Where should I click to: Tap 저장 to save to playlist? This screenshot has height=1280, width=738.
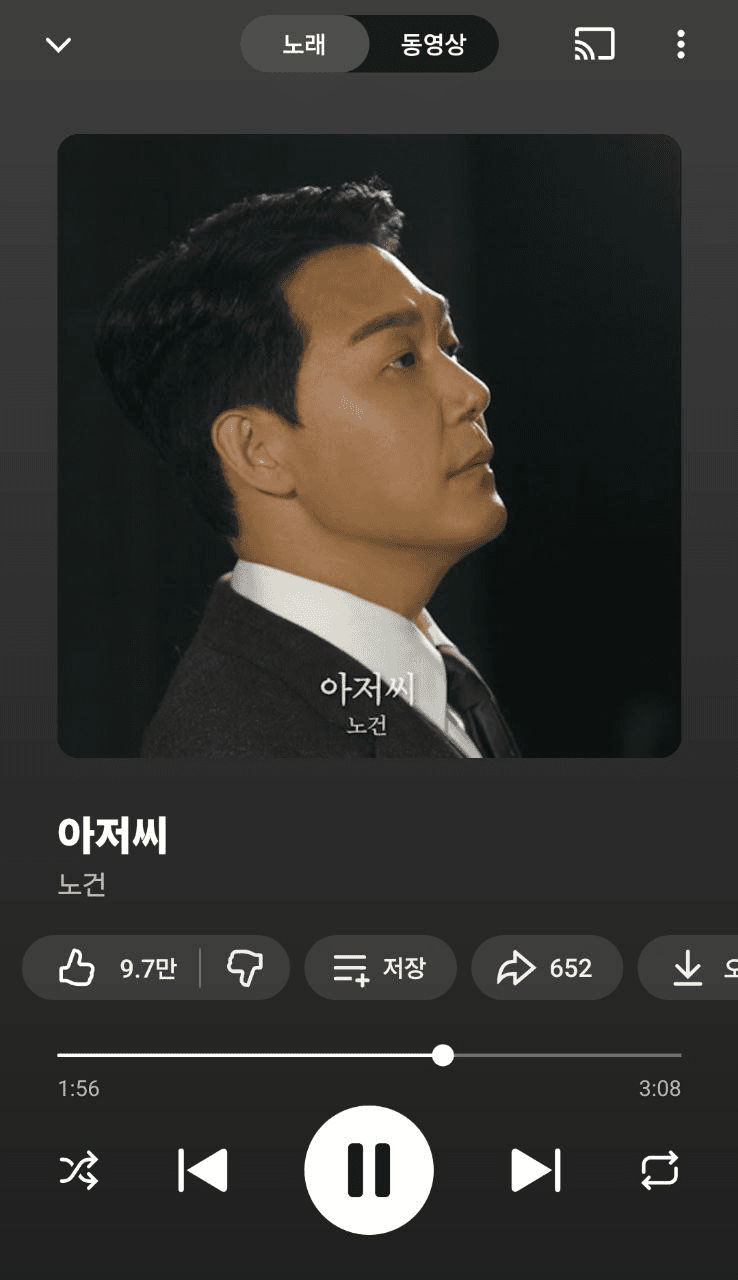tap(380, 968)
